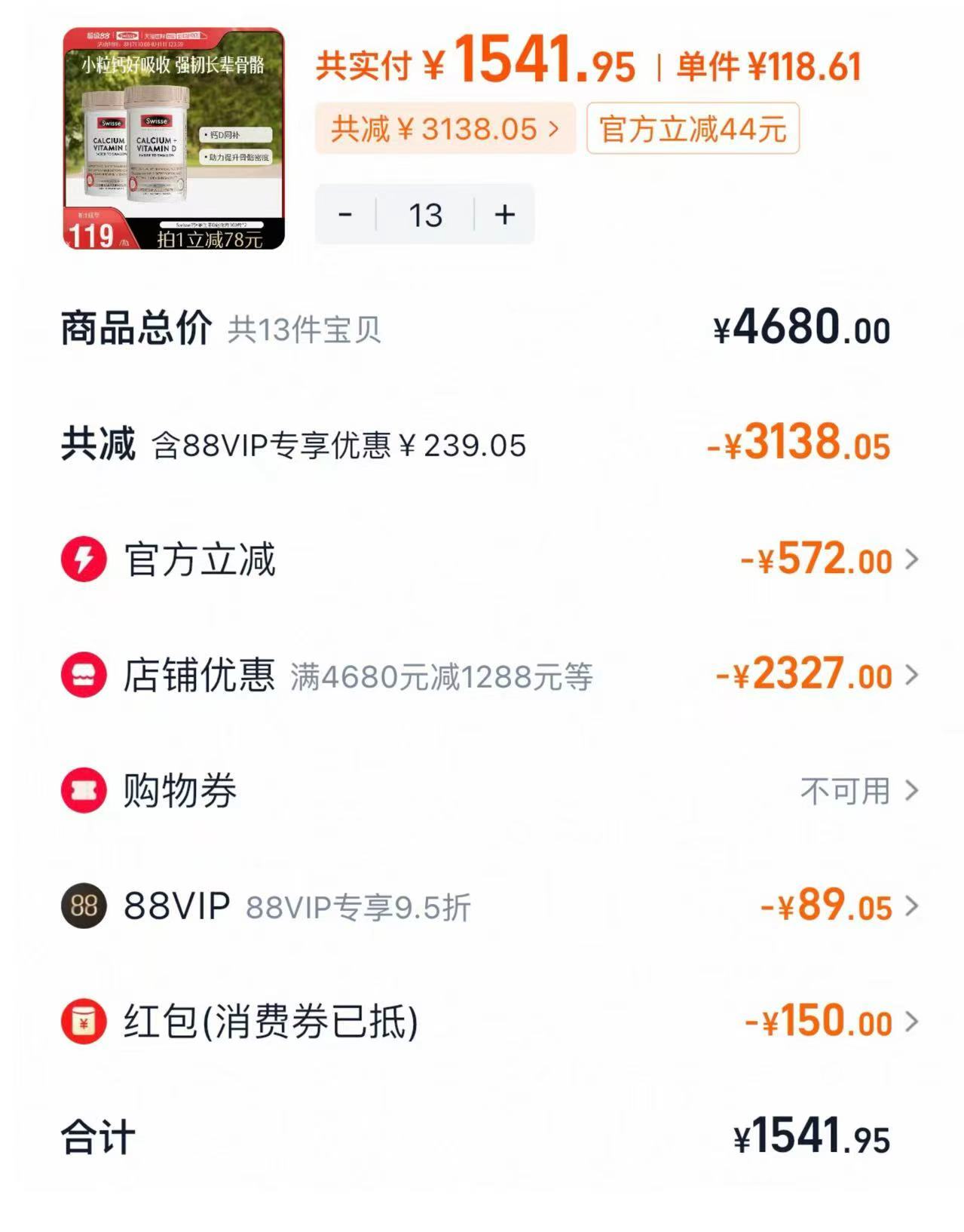Screen dimensions: 964x1232
Task: Click the 满4680元减1288元等 promotion text
Action: pos(441,678)
